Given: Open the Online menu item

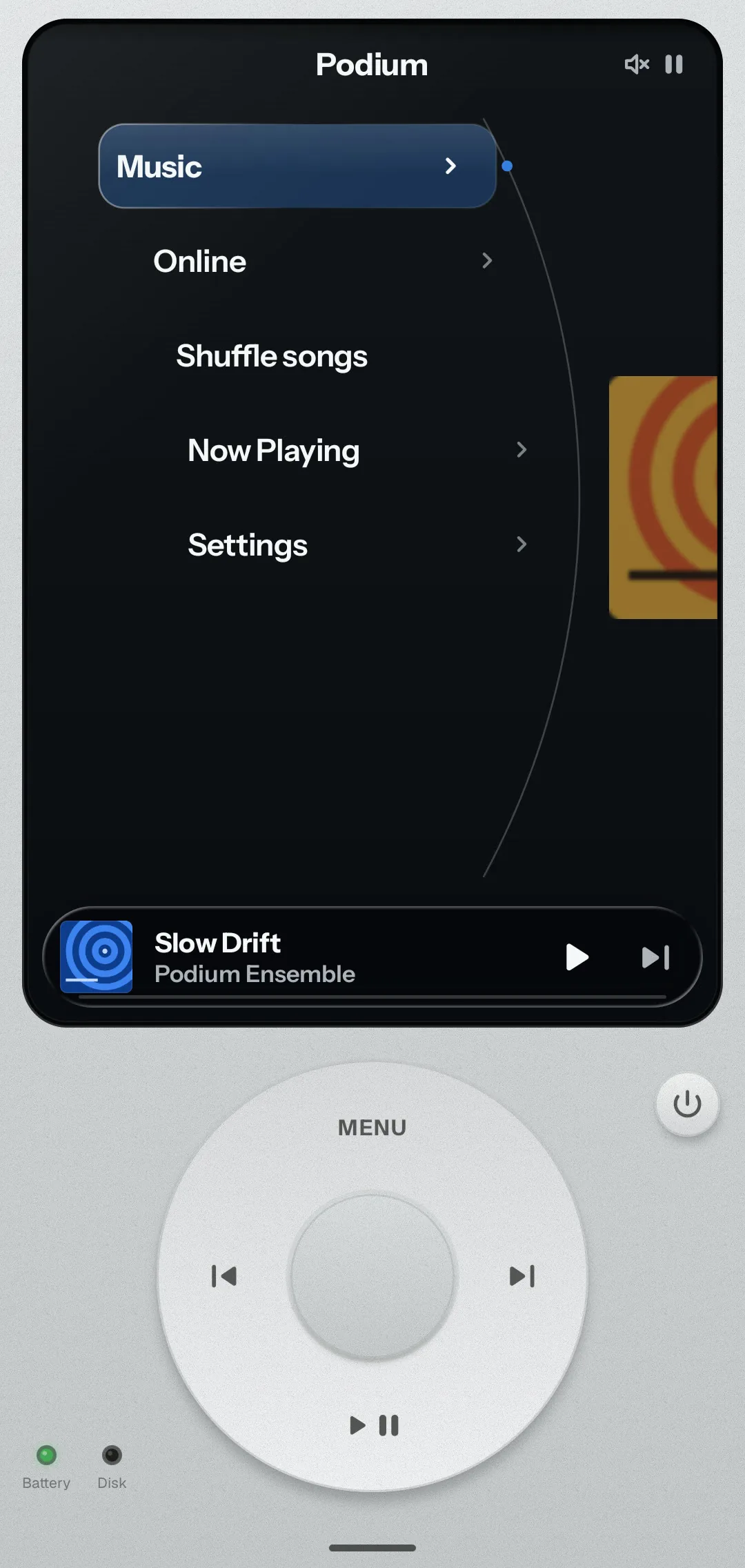Looking at the screenshot, I should 323,261.
